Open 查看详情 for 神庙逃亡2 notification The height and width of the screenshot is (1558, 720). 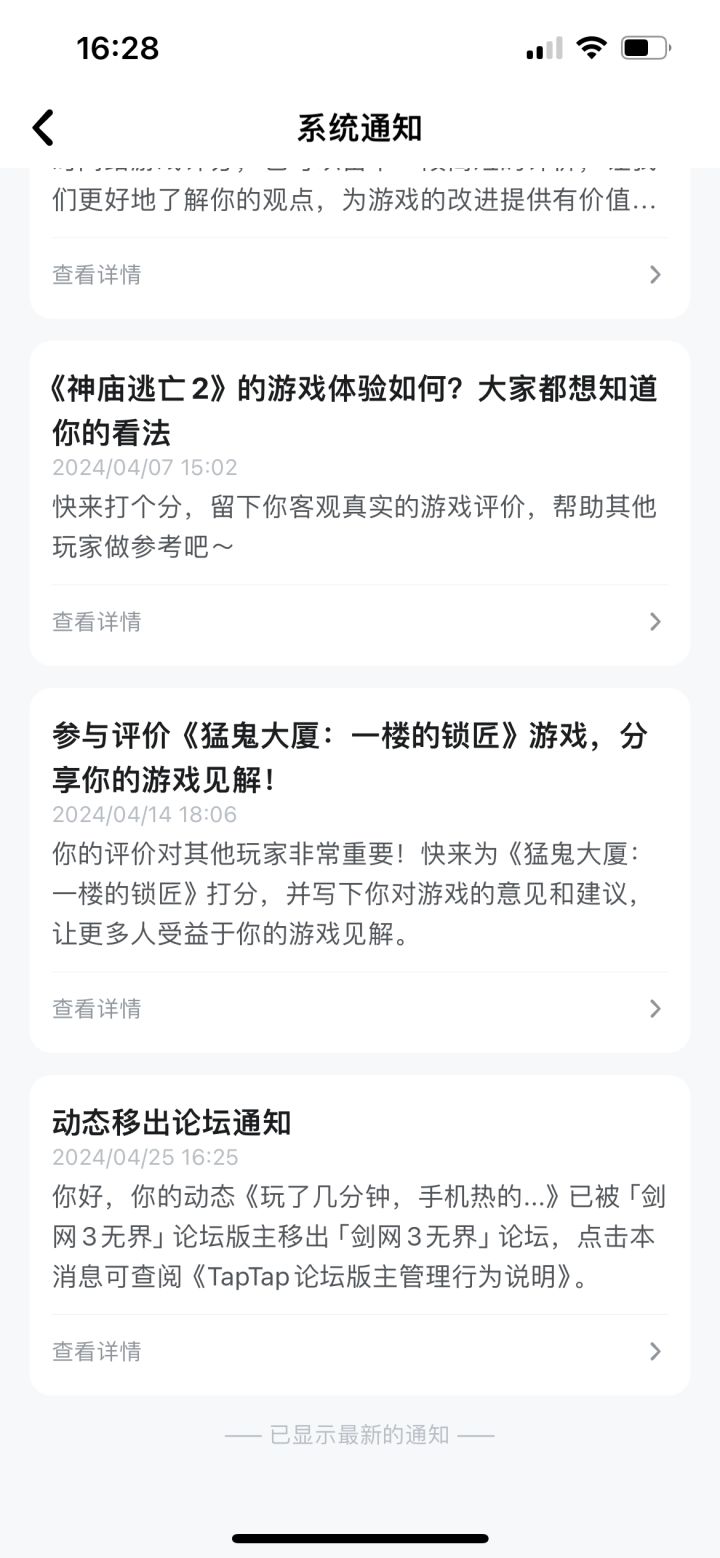[x=359, y=622]
